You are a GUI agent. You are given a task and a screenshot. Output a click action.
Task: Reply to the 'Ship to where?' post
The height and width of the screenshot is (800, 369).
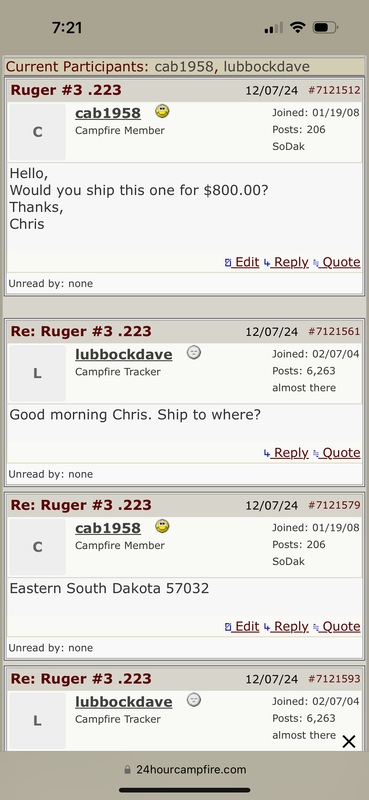tap(286, 453)
